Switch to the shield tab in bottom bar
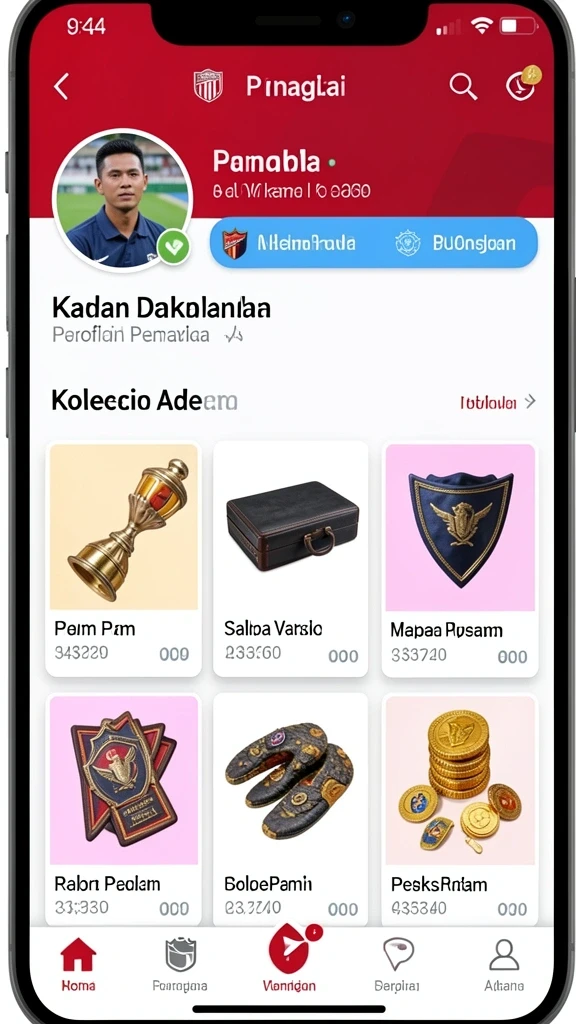Image resolution: width=576 pixels, height=1024 pixels. [180, 965]
